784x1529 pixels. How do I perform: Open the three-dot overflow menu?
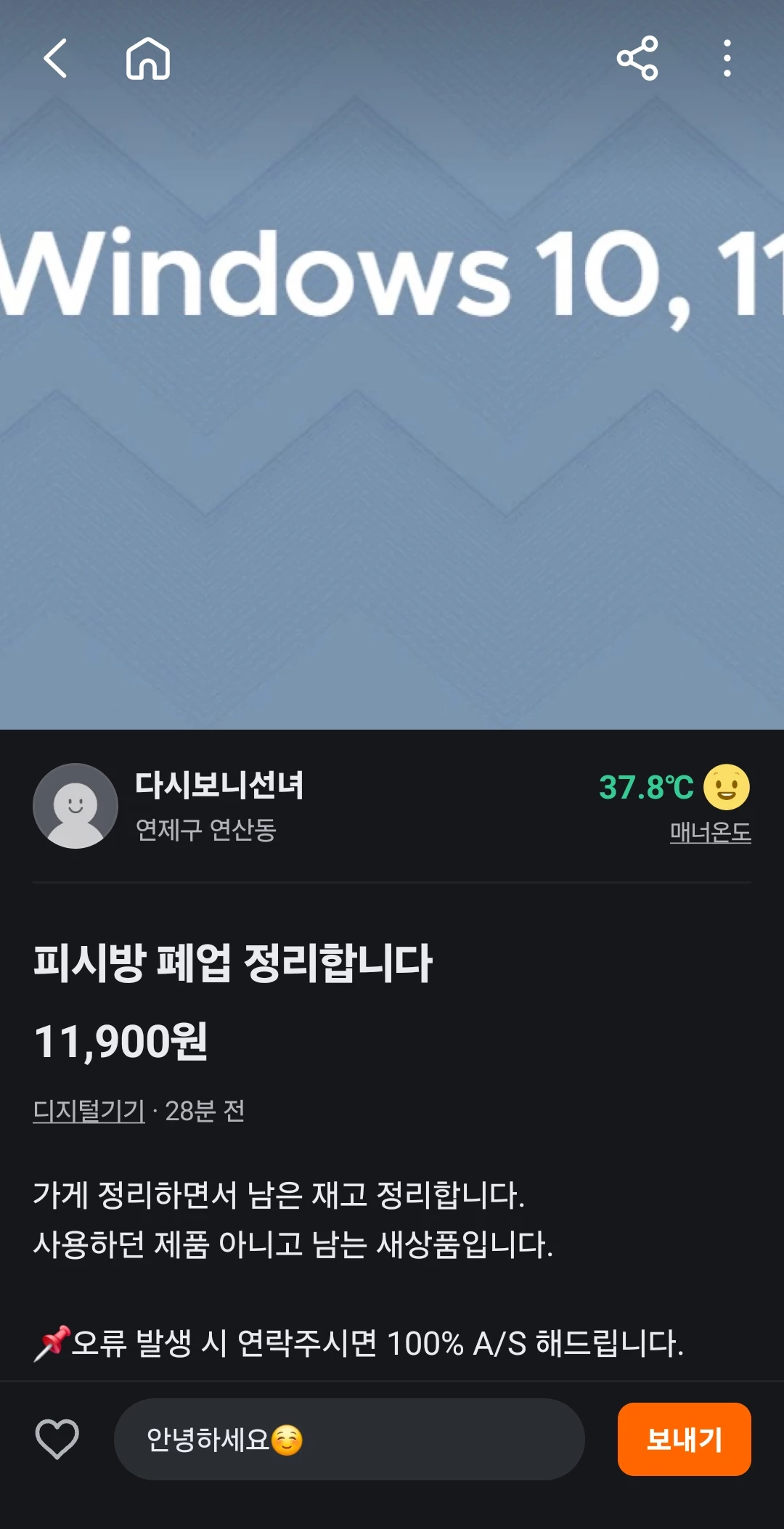[x=727, y=58]
